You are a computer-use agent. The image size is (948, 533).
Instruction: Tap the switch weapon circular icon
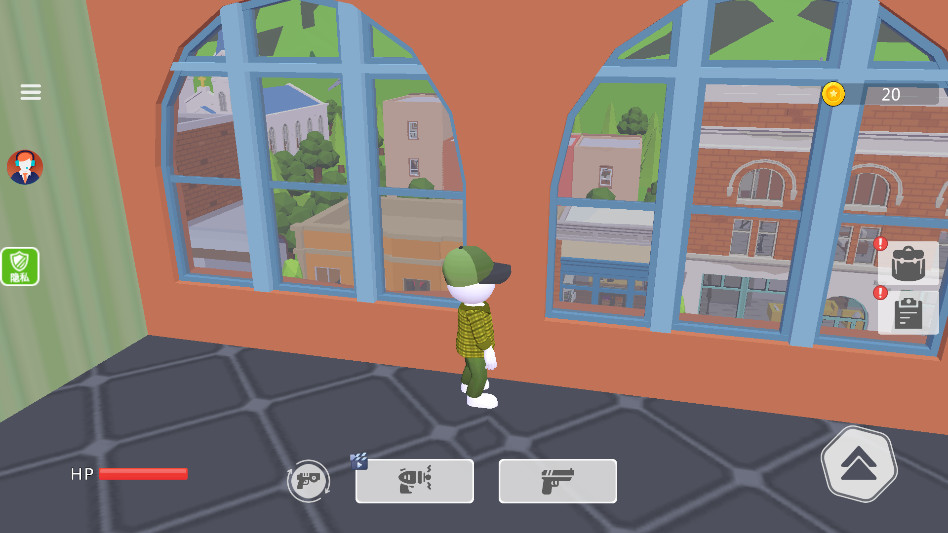pyautogui.click(x=308, y=481)
